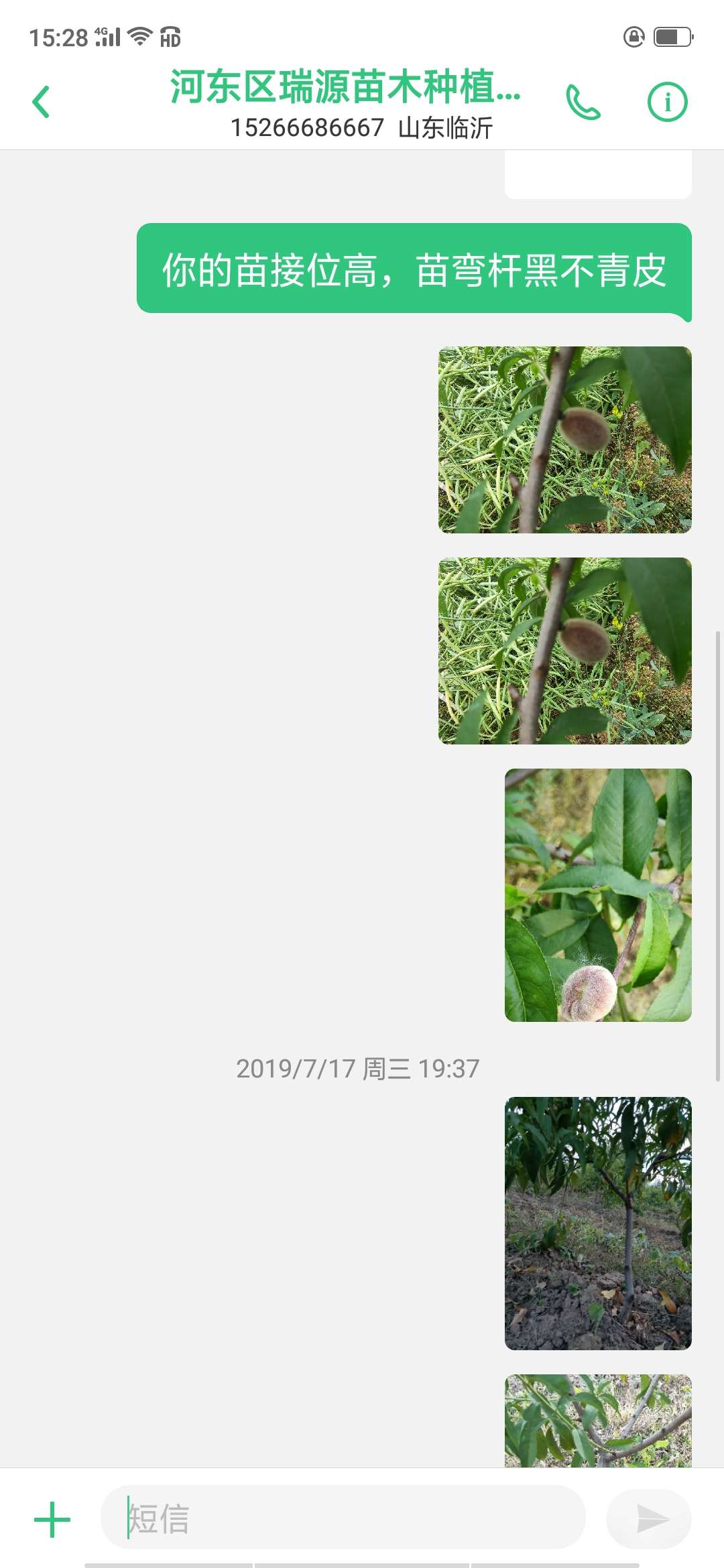Open the second peach branch photo
724x1568 pixels.
point(564,651)
